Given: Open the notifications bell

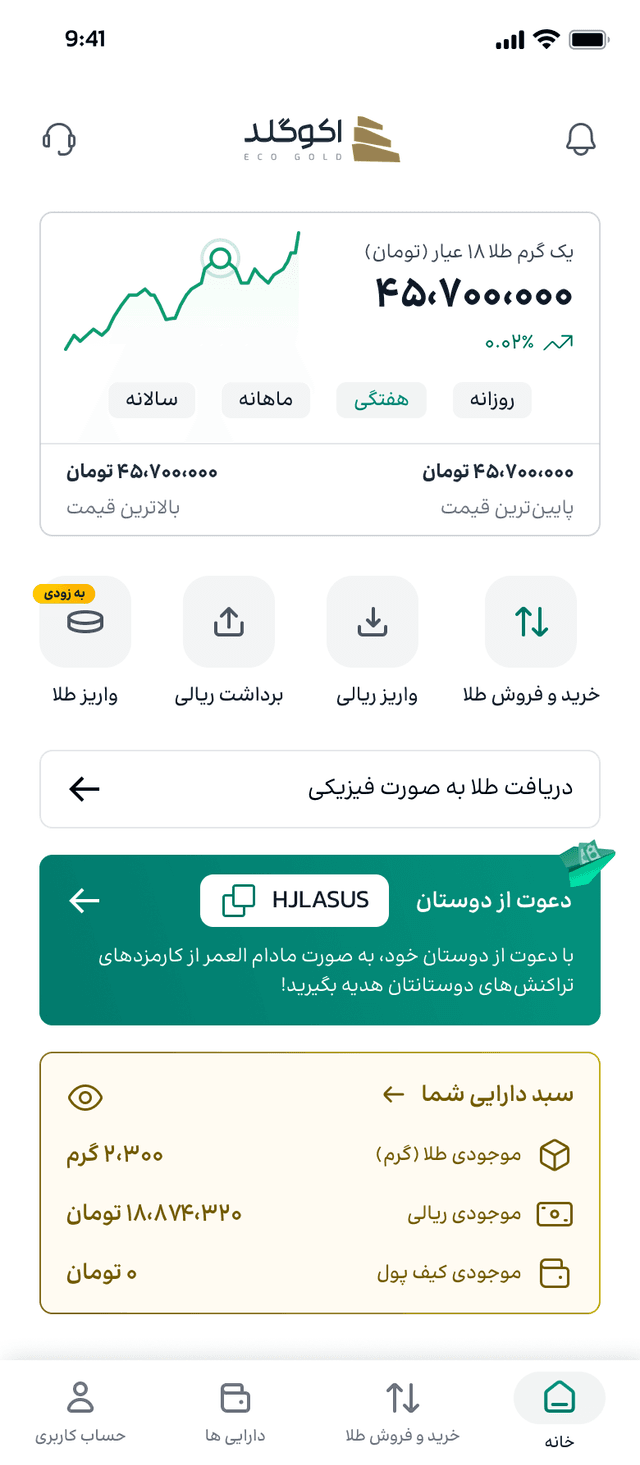Looking at the screenshot, I should [581, 139].
